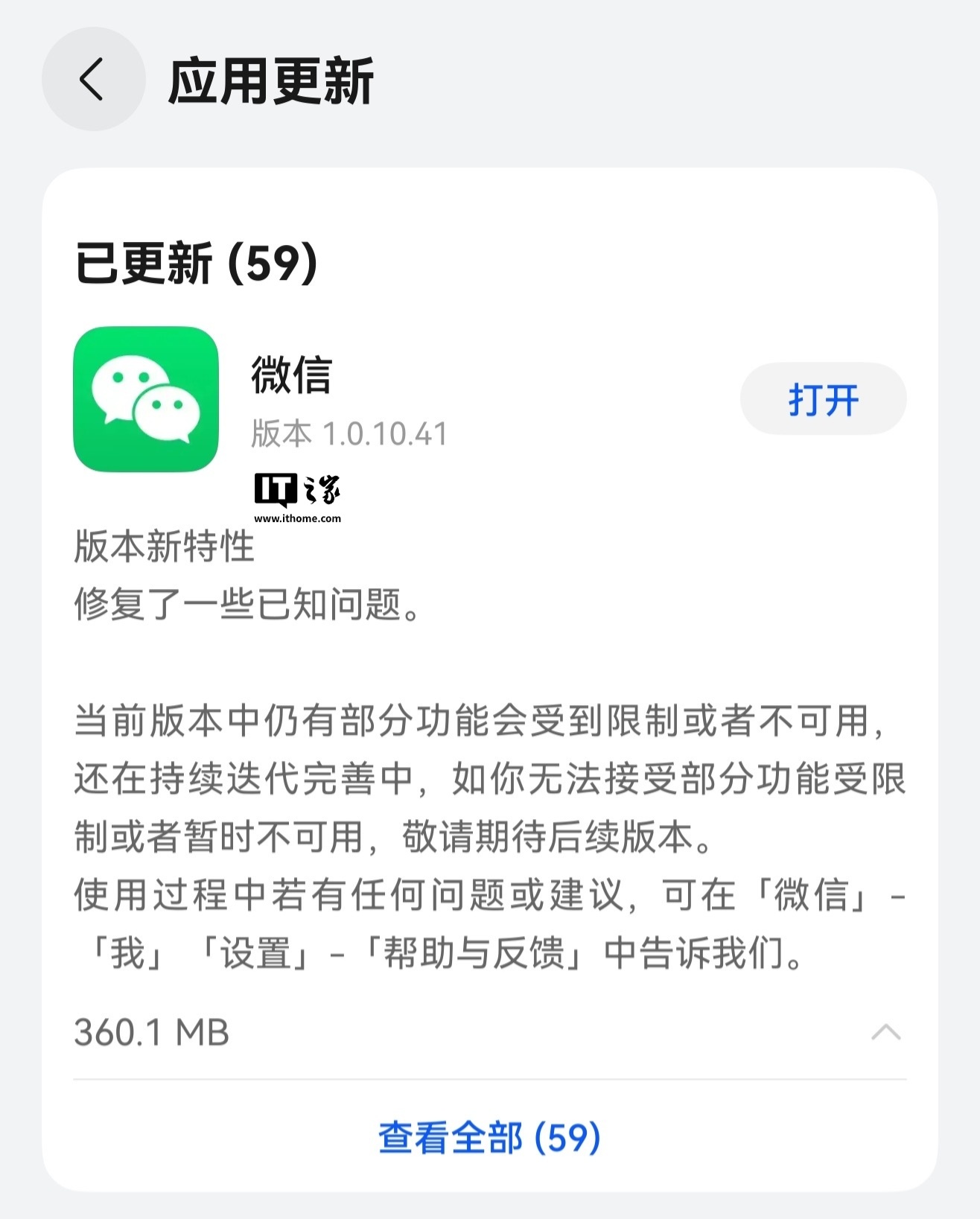Open 查看全部 (59) updated apps
Screen dimensions: 980x1219
pyautogui.click(x=489, y=1137)
